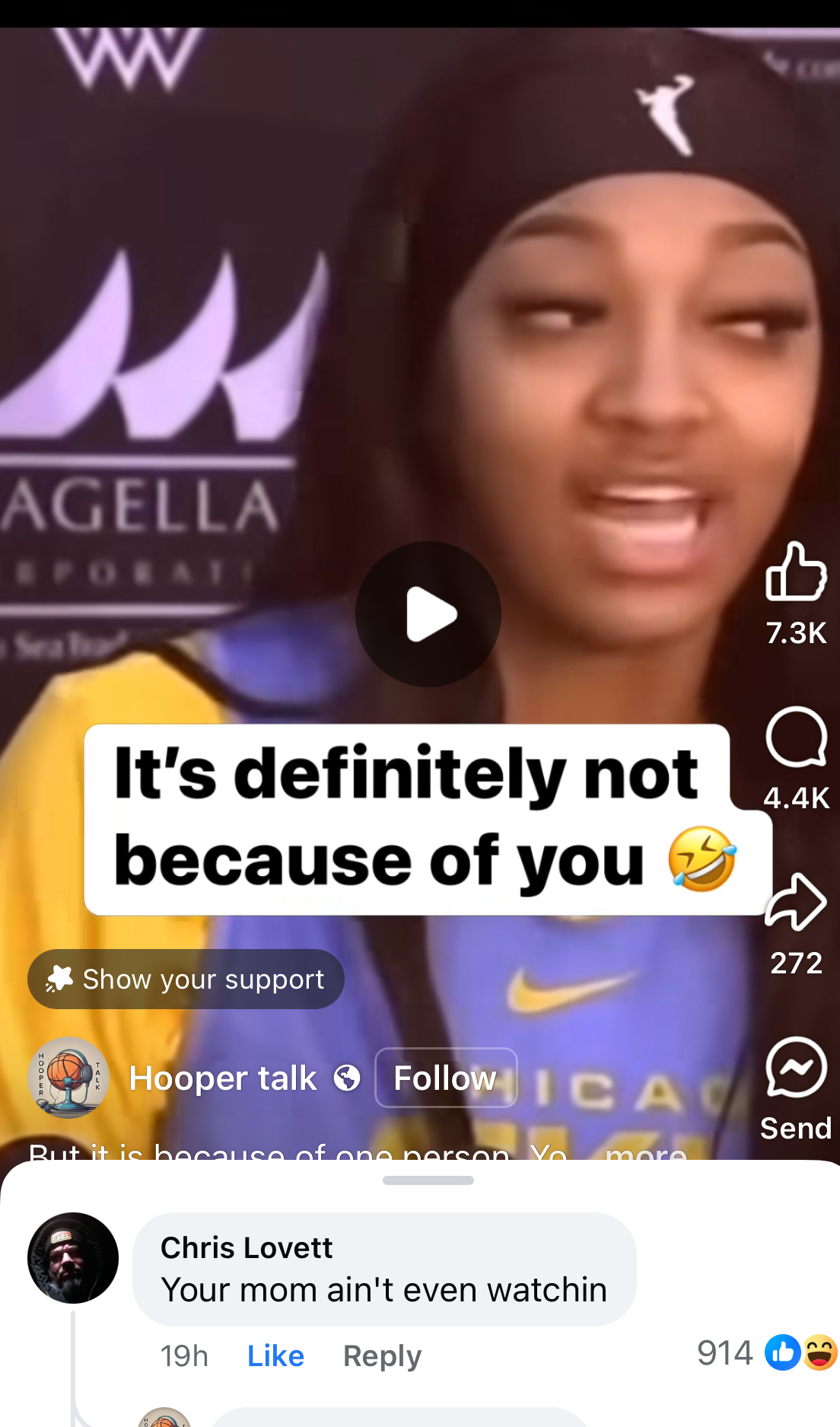Play the paused video
The height and width of the screenshot is (1427, 840).
coord(428,613)
